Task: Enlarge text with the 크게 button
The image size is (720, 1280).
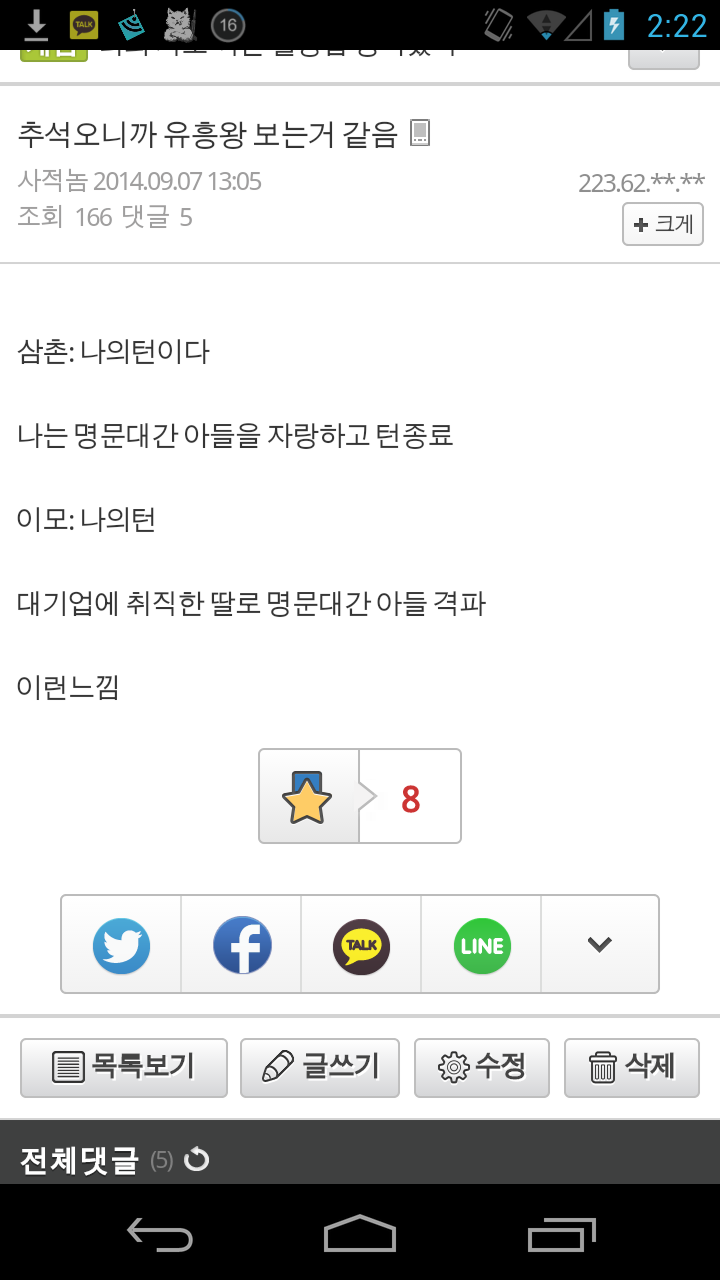Action: click(662, 224)
